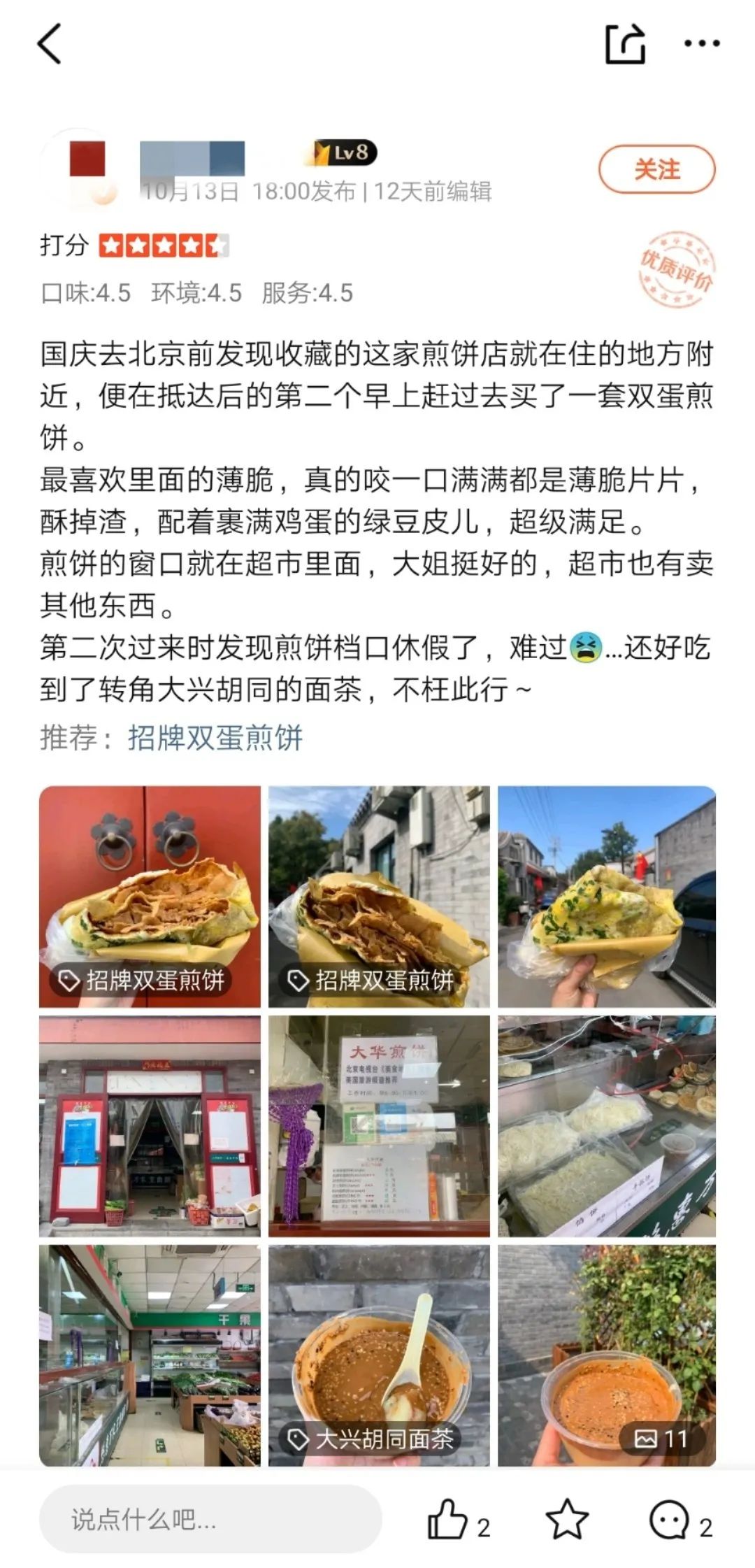This screenshot has width=755, height=1568.
Task: Open the last photo showing 11 more
Action: [x=607, y=1355]
